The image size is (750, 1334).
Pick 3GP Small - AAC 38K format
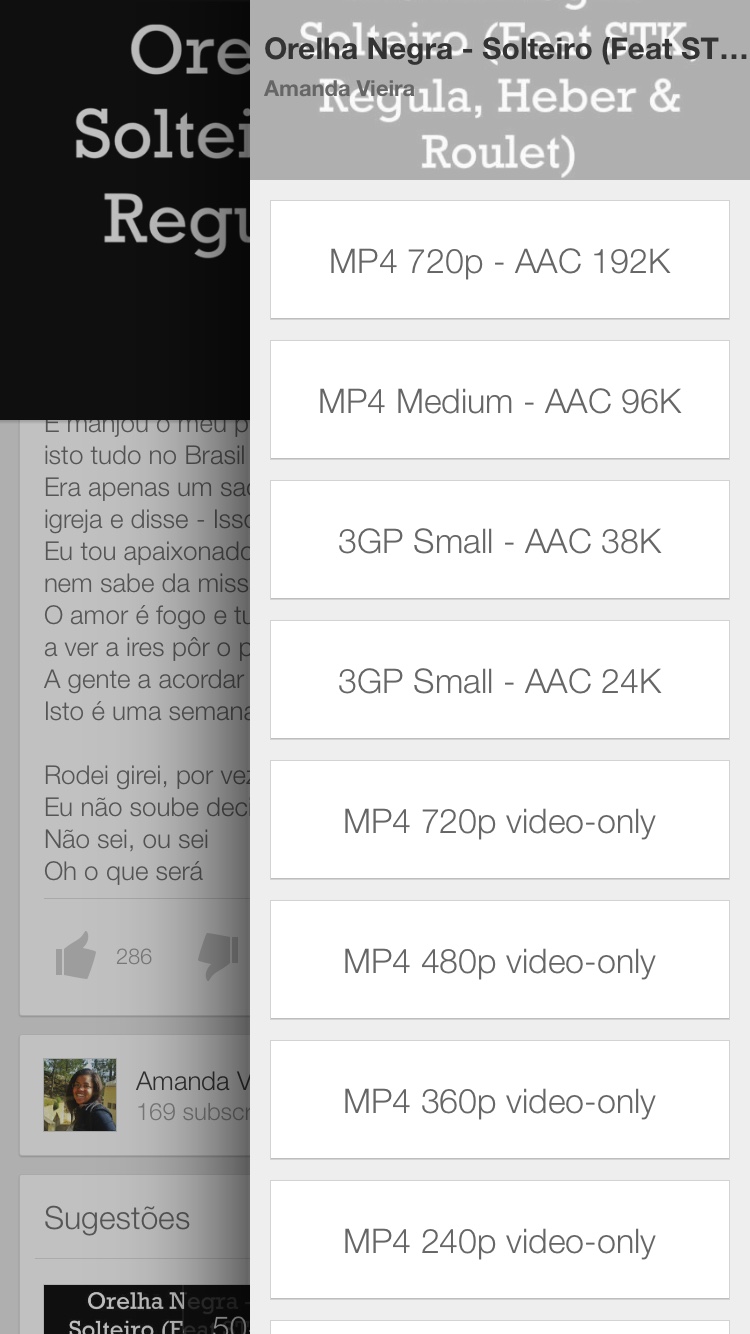(499, 541)
